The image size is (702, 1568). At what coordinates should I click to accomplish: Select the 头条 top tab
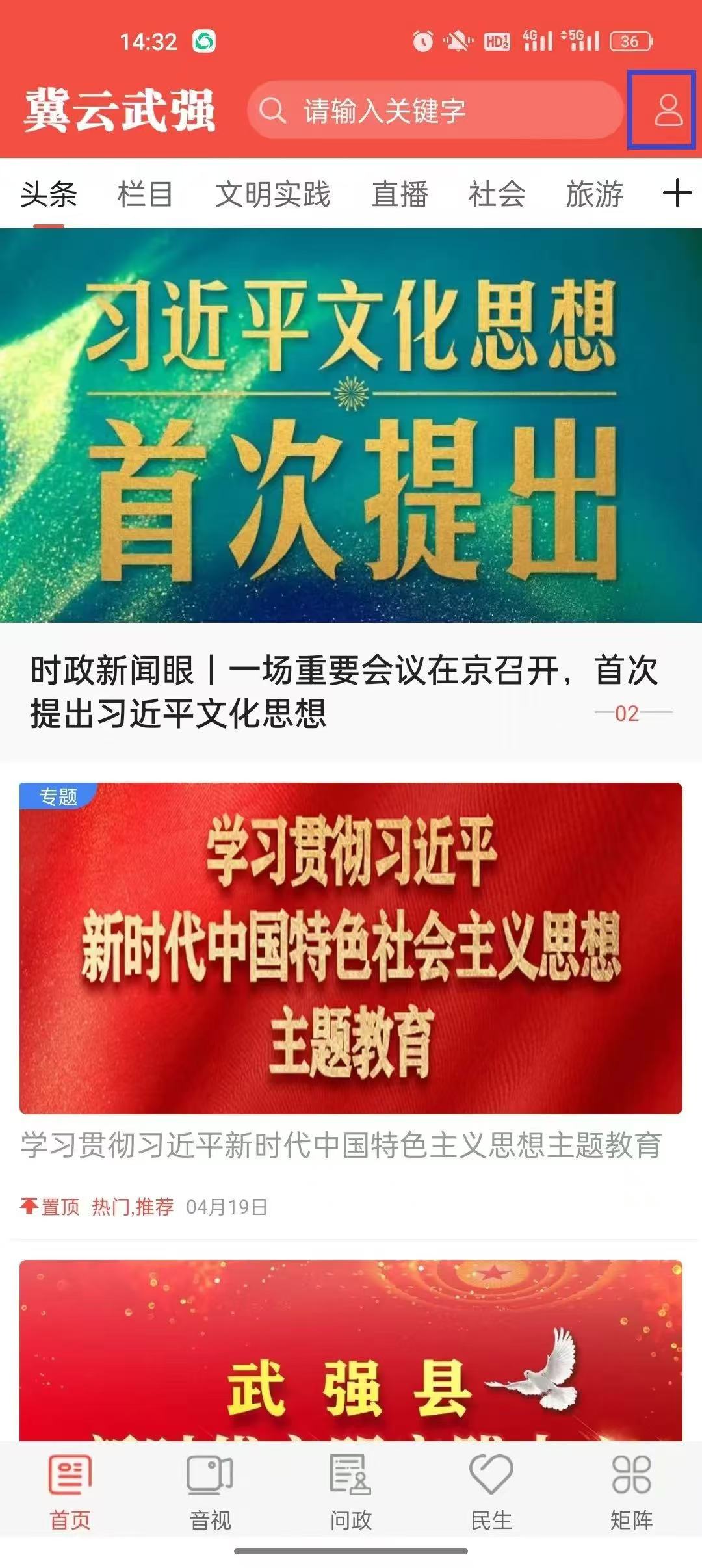point(49,194)
